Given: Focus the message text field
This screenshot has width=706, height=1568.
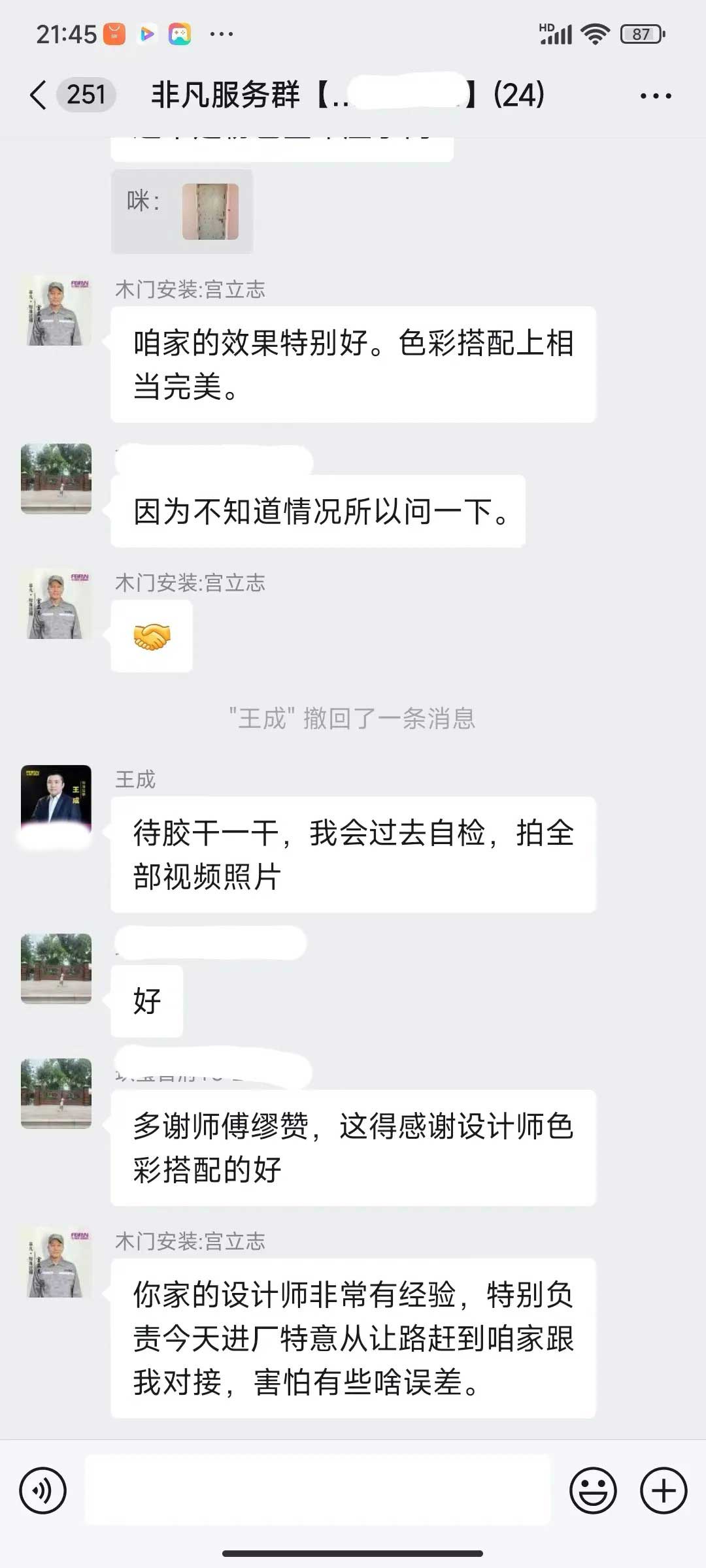Looking at the screenshot, I should pyautogui.click(x=318, y=1491).
